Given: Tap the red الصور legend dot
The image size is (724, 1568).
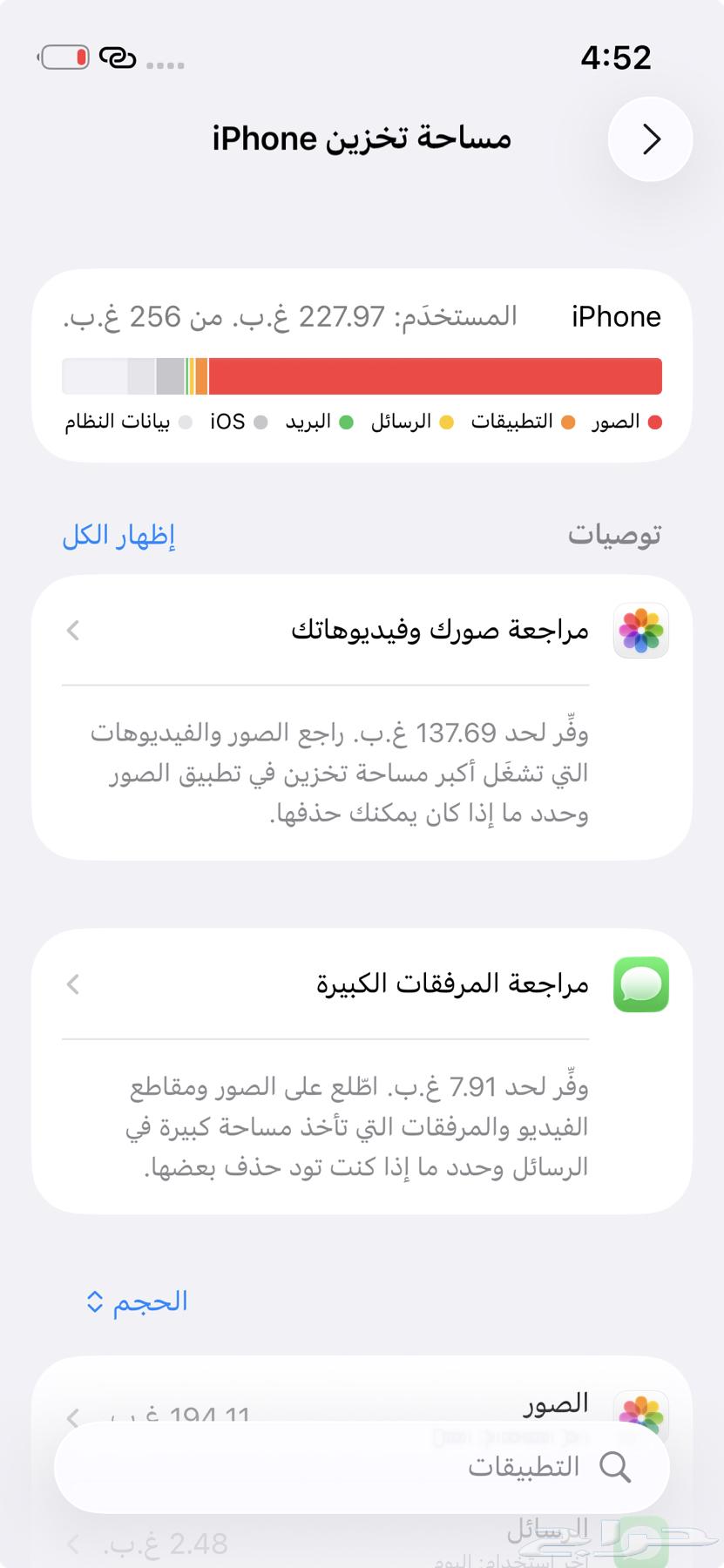Looking at the screenshot, I should (x=656, y=421).
